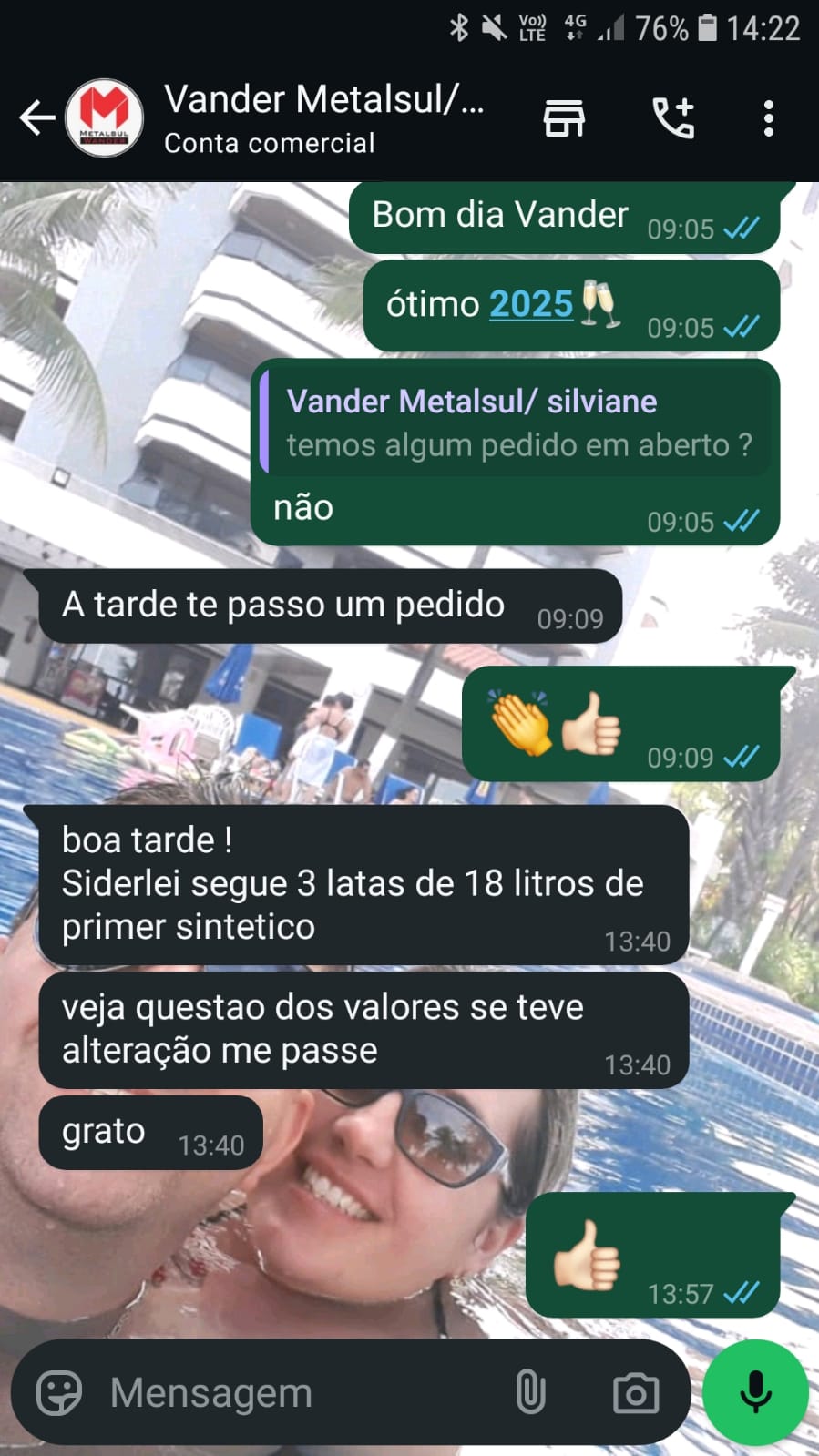This screenshot has height=1456, width=819.
Task: Open the business catalog storefront icon
Action: point(564,118)
